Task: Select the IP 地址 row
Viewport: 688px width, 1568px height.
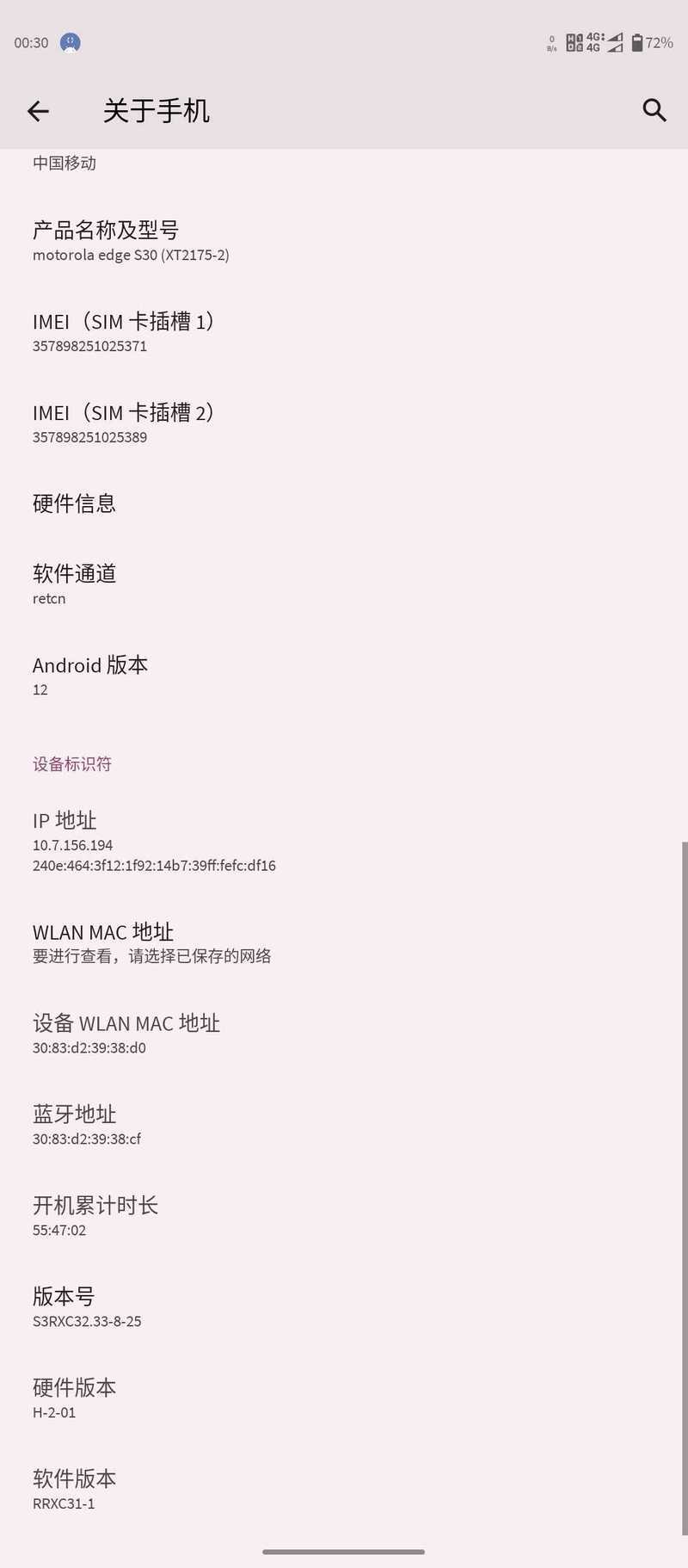Action: point(344,841)
